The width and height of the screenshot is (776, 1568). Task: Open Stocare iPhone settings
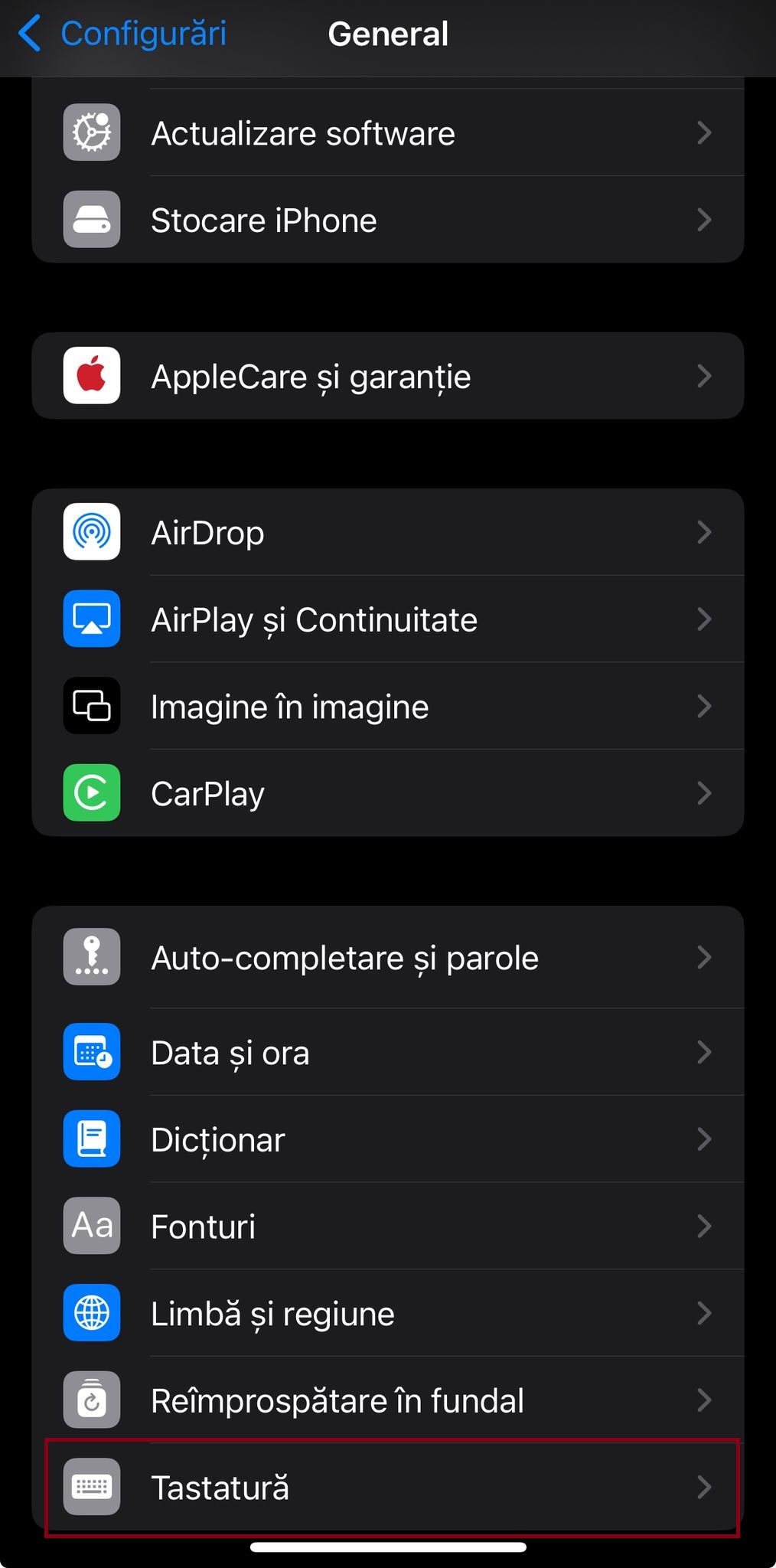(387, 220)
